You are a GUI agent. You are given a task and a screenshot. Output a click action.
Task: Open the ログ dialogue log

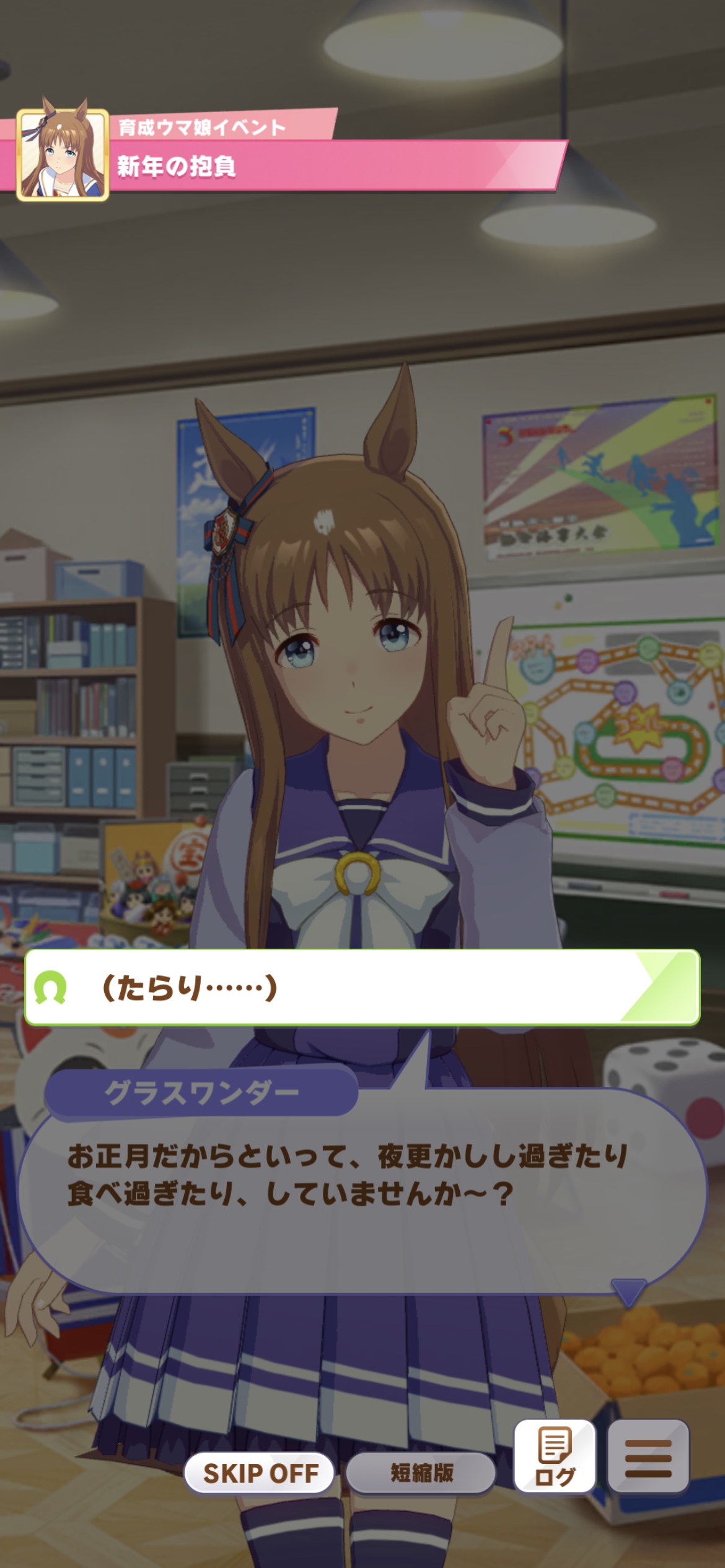(555, 1457)
